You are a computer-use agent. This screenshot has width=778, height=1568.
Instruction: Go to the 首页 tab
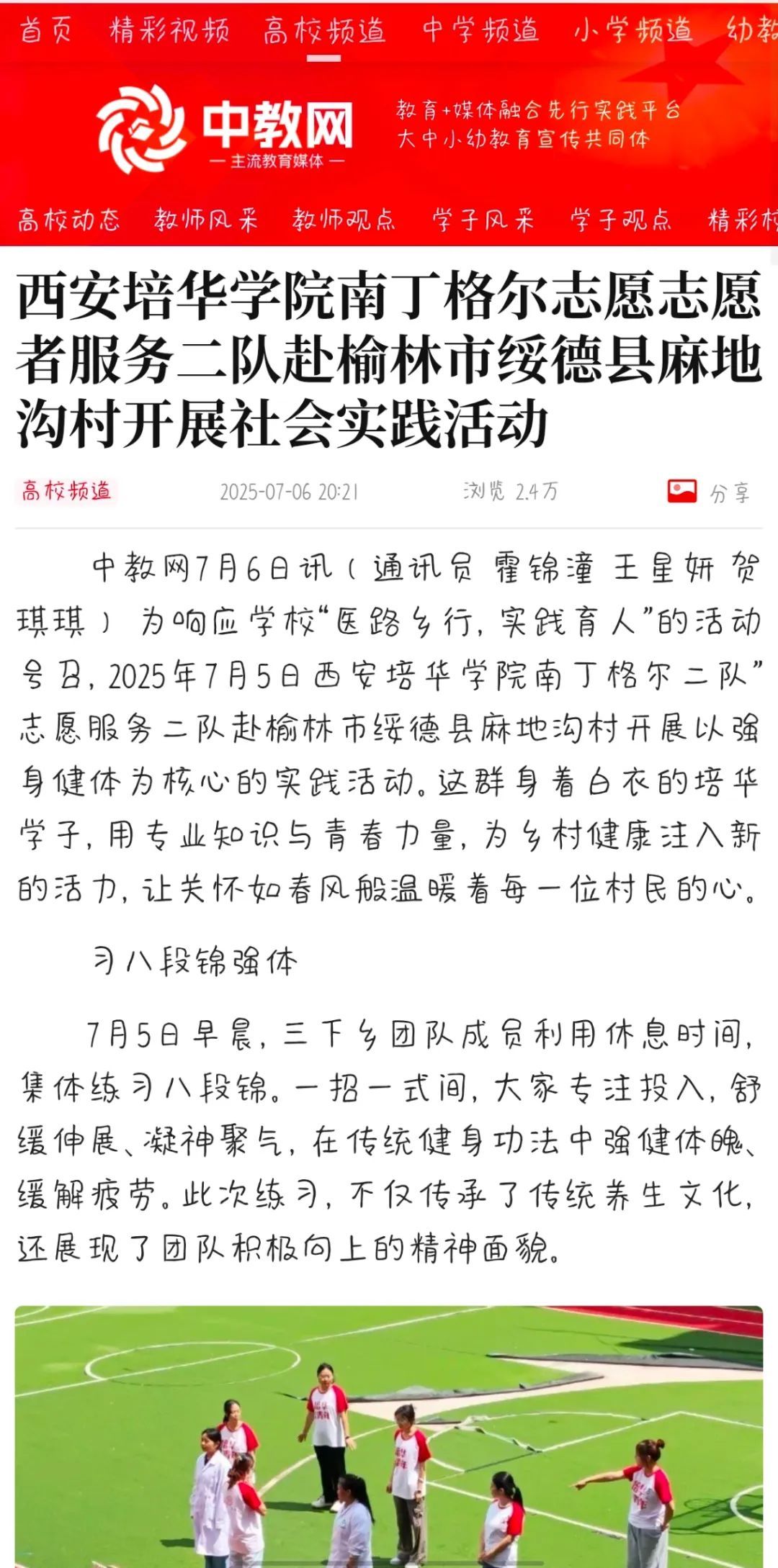pos(46,31)
